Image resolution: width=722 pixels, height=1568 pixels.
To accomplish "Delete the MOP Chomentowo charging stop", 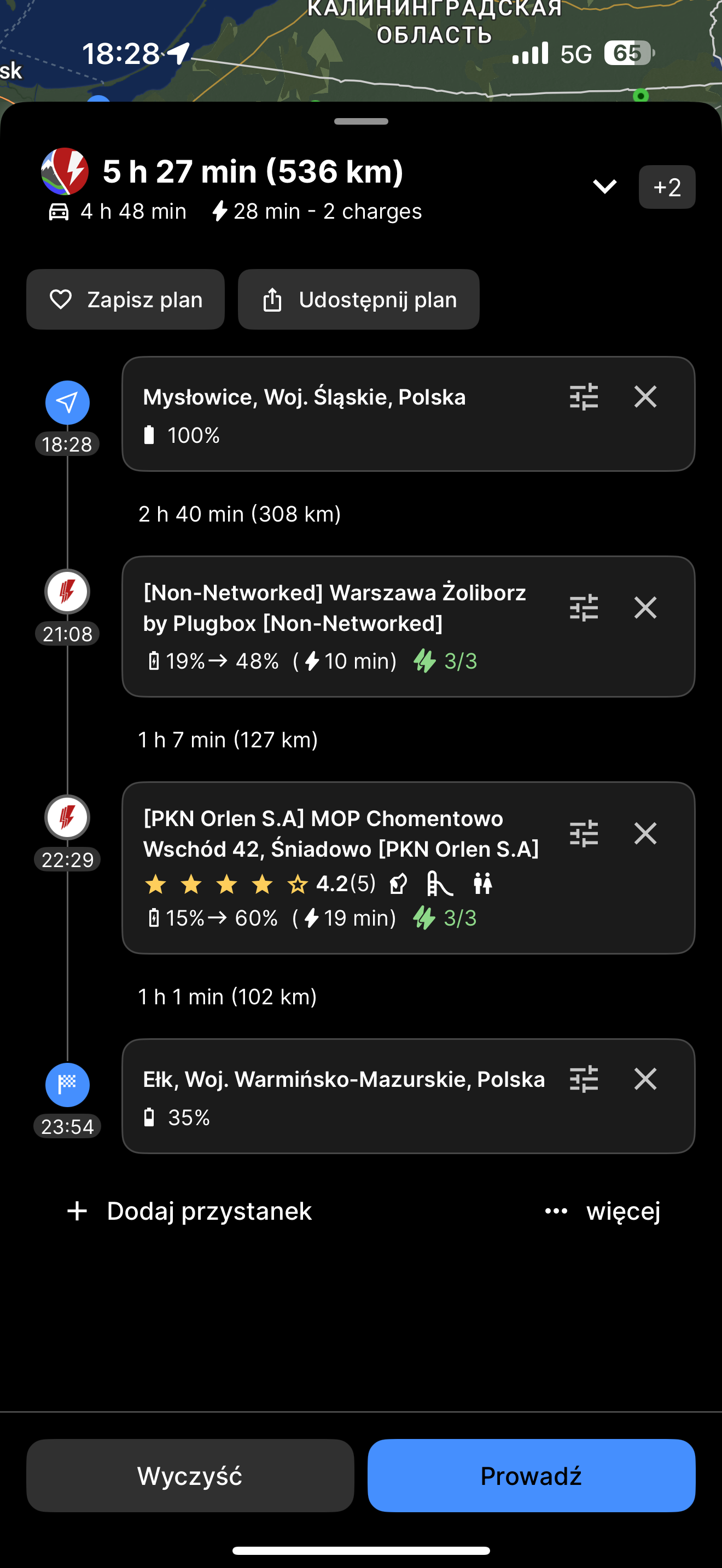I will [645, 833].
